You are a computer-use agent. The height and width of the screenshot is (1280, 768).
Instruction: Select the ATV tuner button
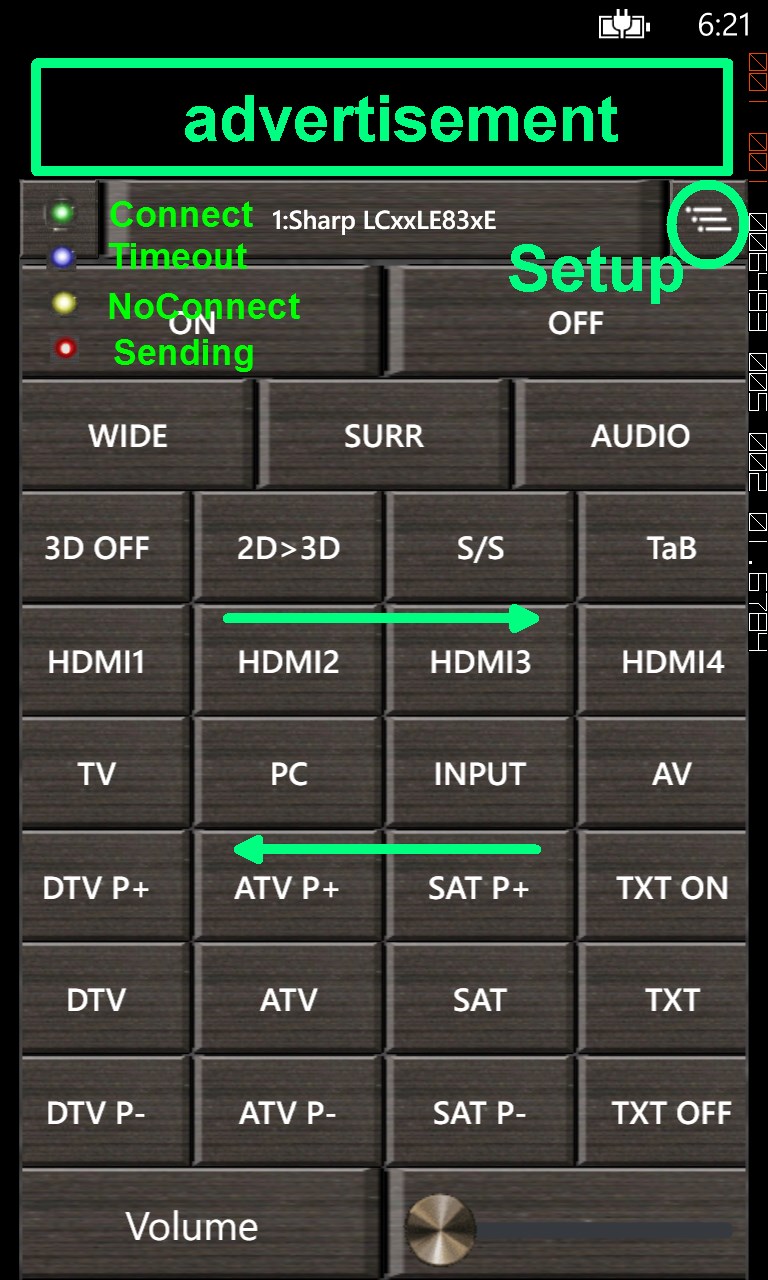[288, 1000]
